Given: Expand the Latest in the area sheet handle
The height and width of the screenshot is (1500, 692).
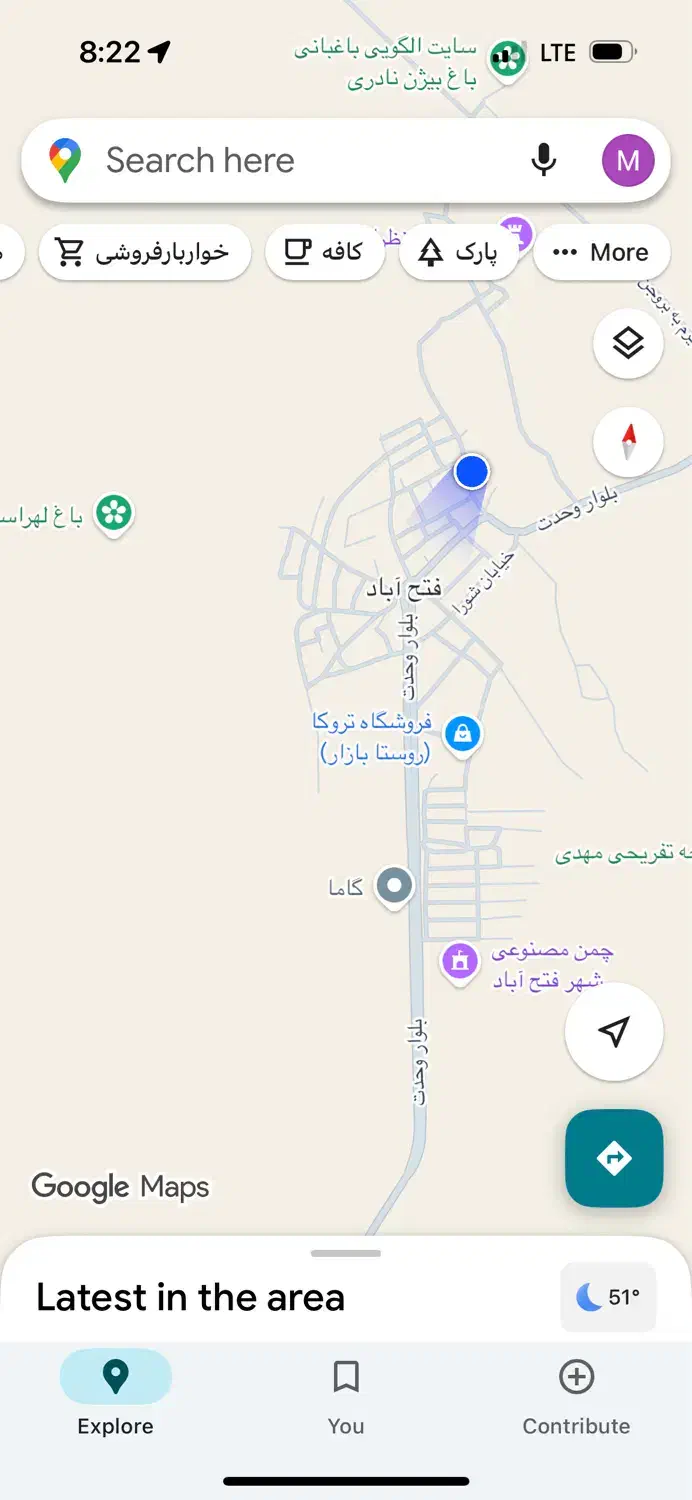Looking at the screenshot, I should (346, 1253).
